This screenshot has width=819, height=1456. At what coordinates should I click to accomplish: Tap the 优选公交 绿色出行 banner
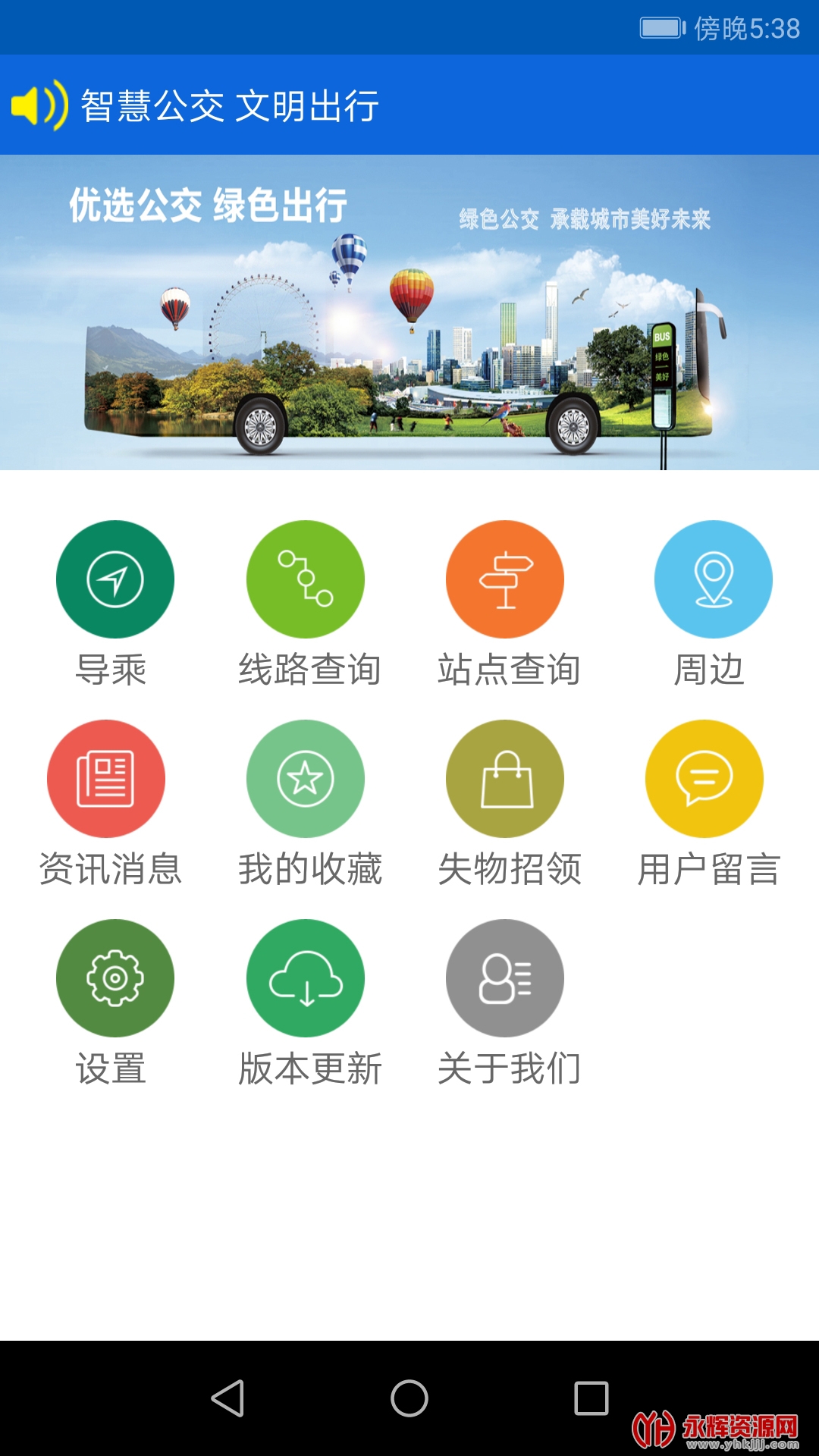click(409, 312)
